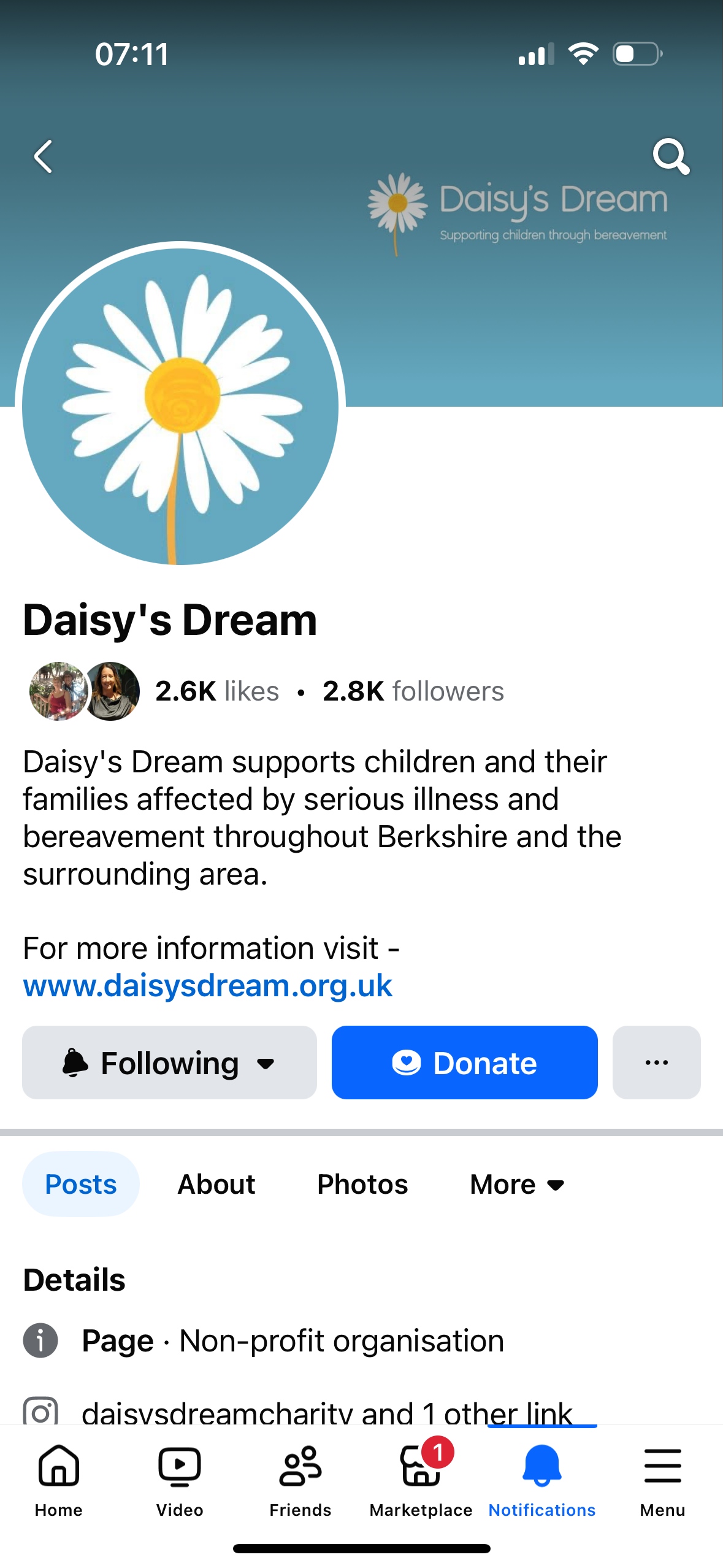The image size is (723, 1568).
Task: Open the daisysdreamcharity Instagram link row
Action: point(327,1411)
